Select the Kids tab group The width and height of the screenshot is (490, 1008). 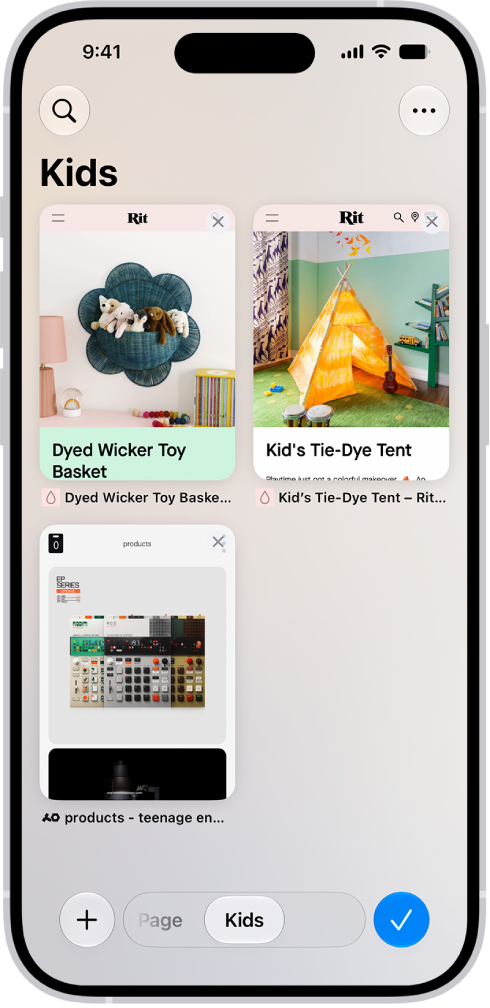pos(244,920)
